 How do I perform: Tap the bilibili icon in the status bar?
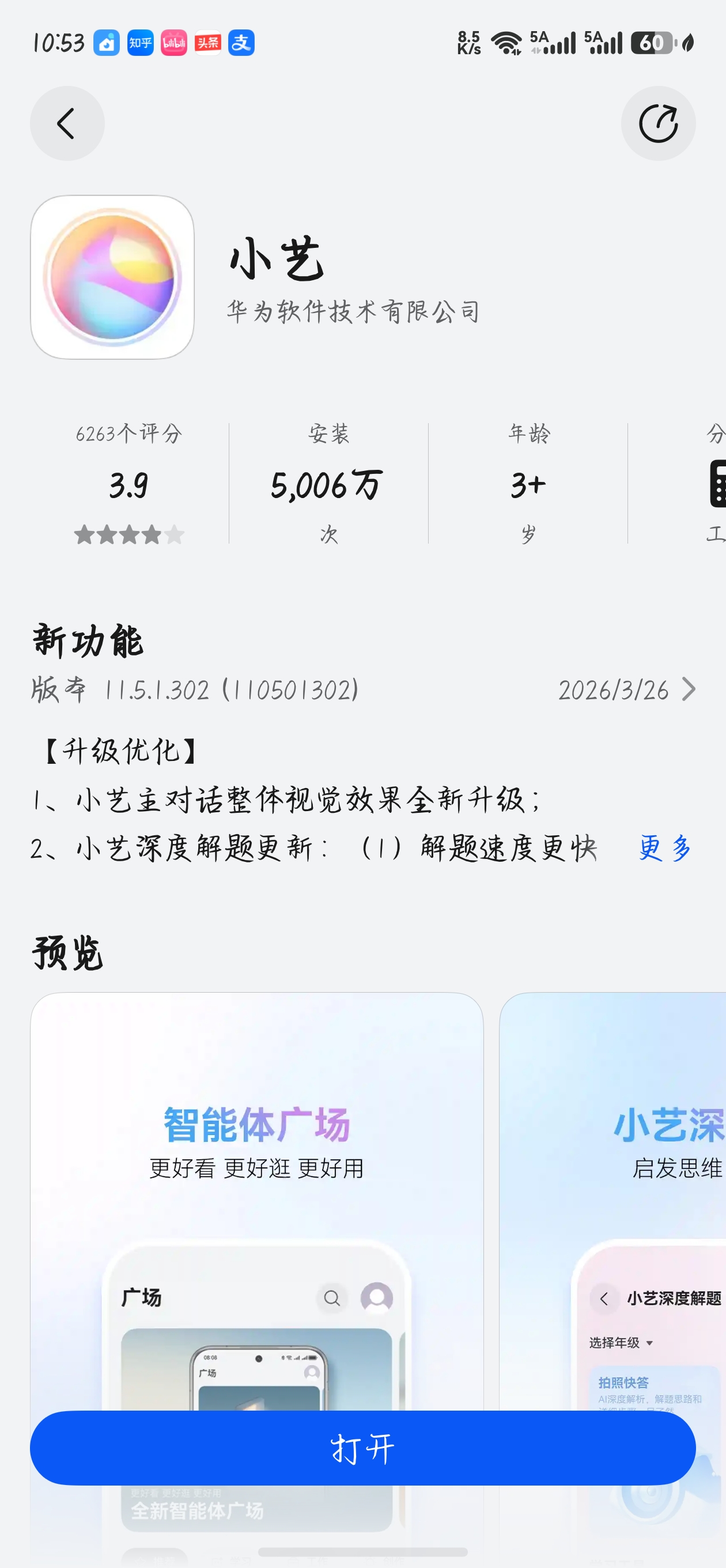[x=173, y=43]
